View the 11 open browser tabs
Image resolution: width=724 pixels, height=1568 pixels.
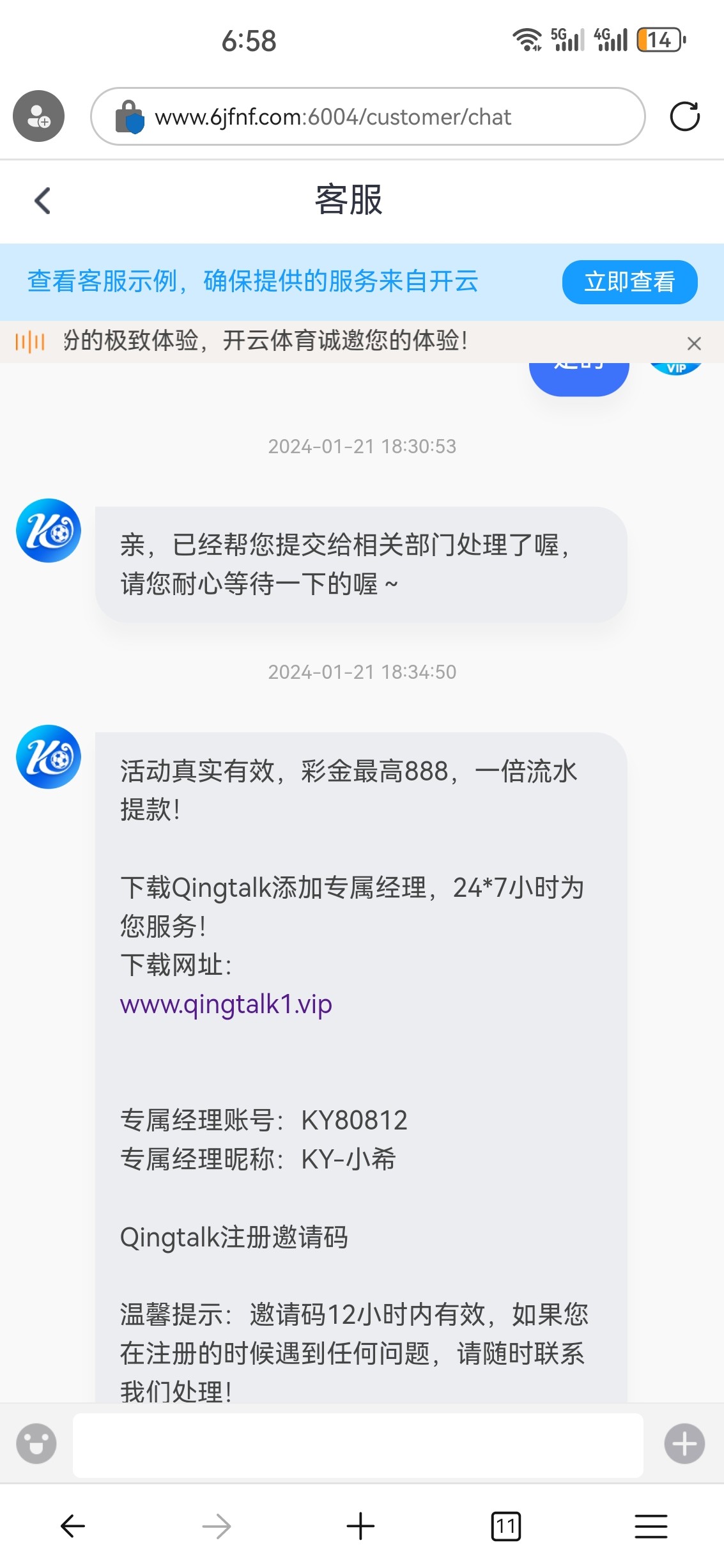click(x=506, y=1526)
